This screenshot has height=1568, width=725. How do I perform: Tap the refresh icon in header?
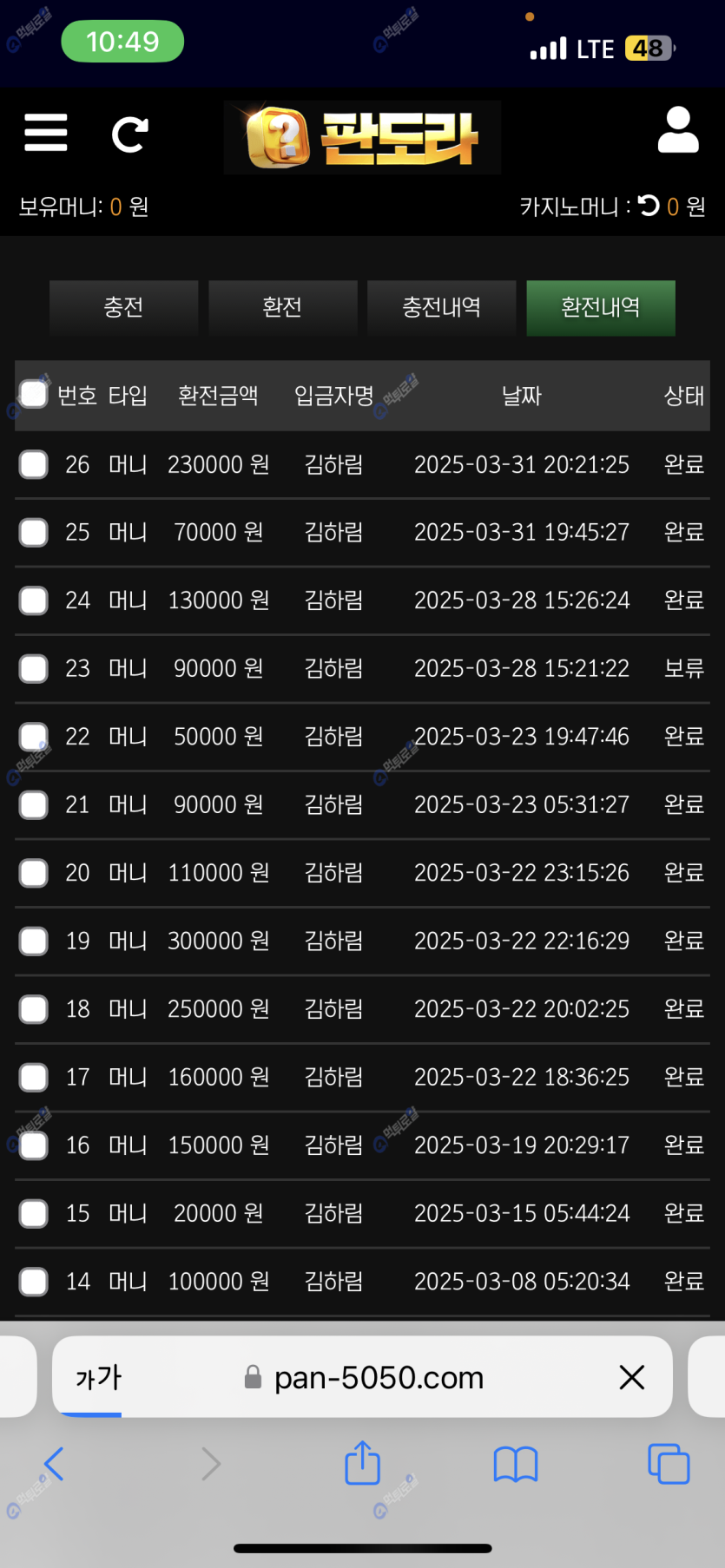coord(130,134)
